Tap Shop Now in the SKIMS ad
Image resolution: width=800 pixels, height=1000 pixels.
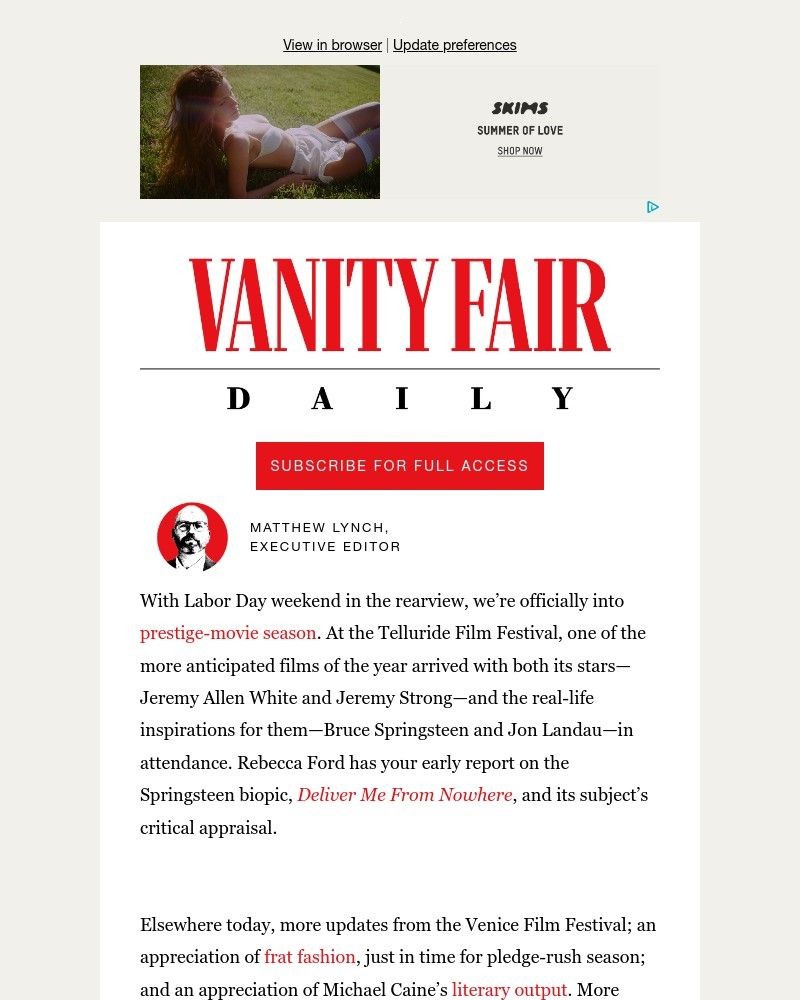520,151
